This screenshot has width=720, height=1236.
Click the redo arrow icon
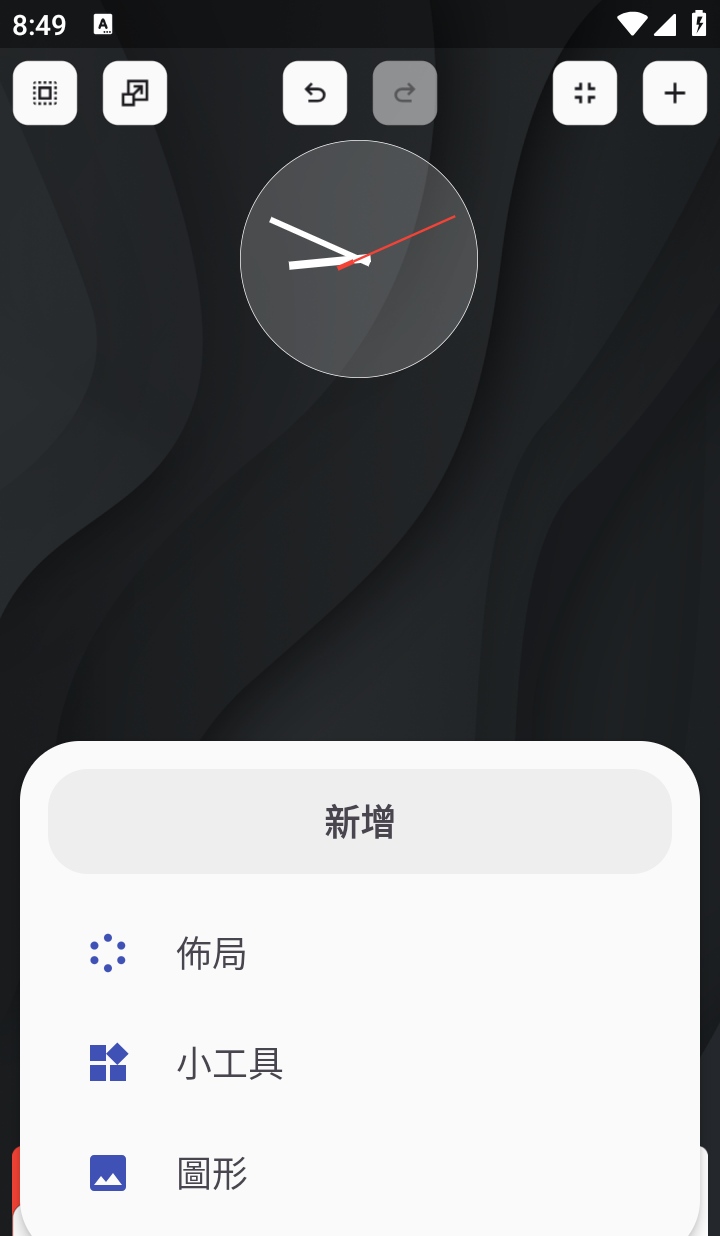click(405, 93)
